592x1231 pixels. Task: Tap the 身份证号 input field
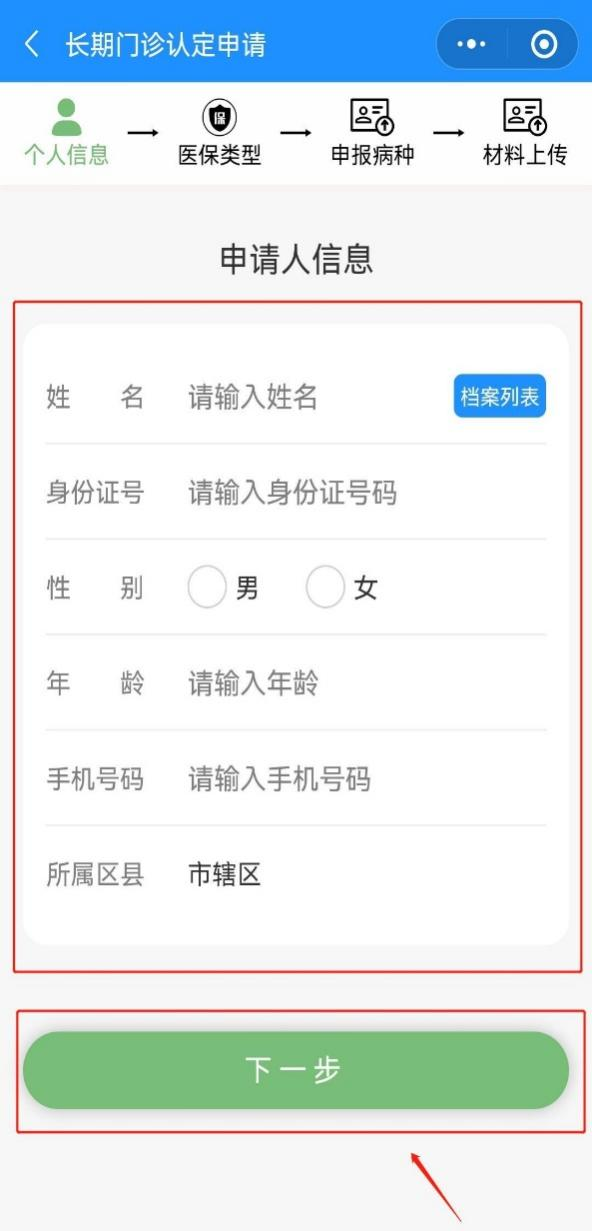(x=366, y=492)
